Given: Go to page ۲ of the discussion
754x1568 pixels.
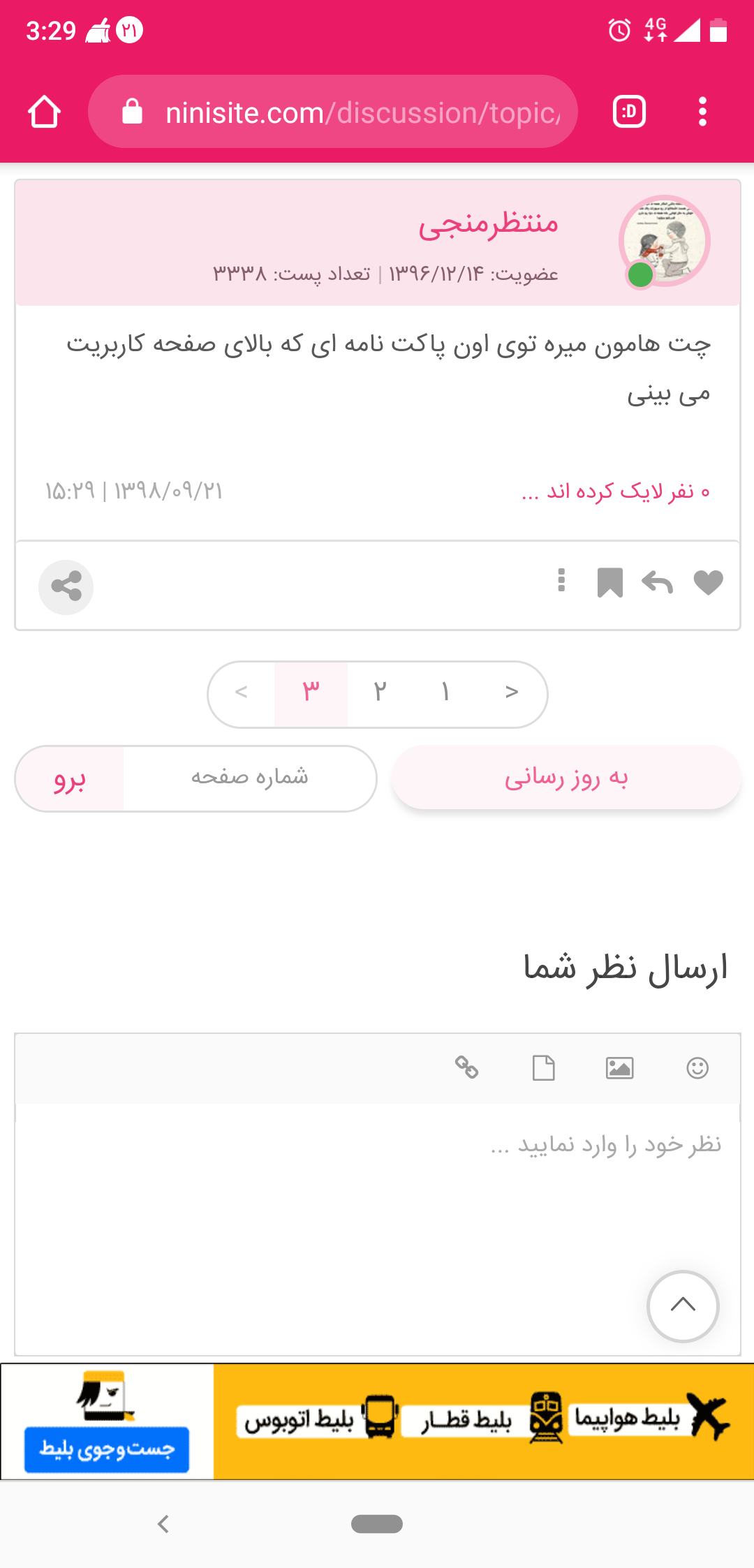Looking at the screenshot, I should (x=380, y=693).
